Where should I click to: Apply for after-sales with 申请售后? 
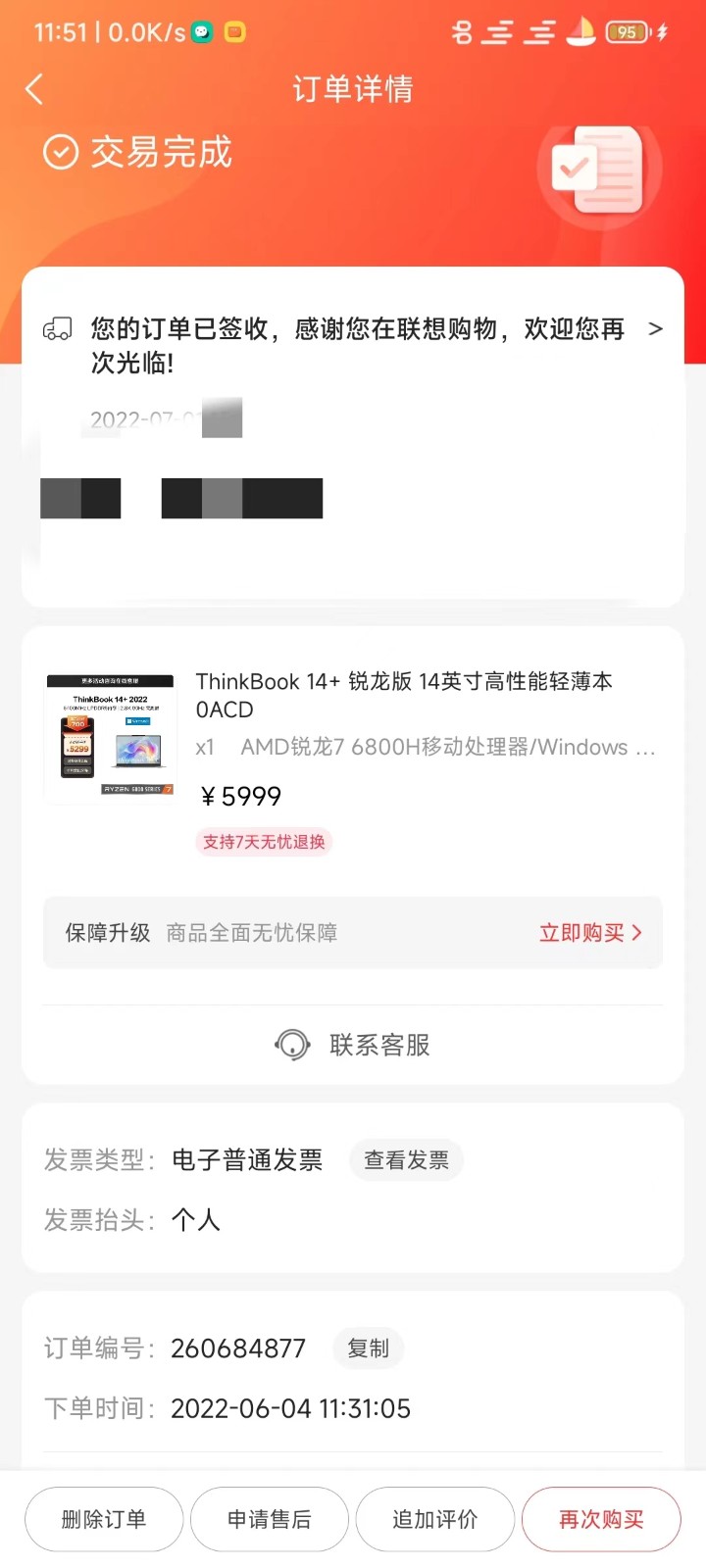270,1519
